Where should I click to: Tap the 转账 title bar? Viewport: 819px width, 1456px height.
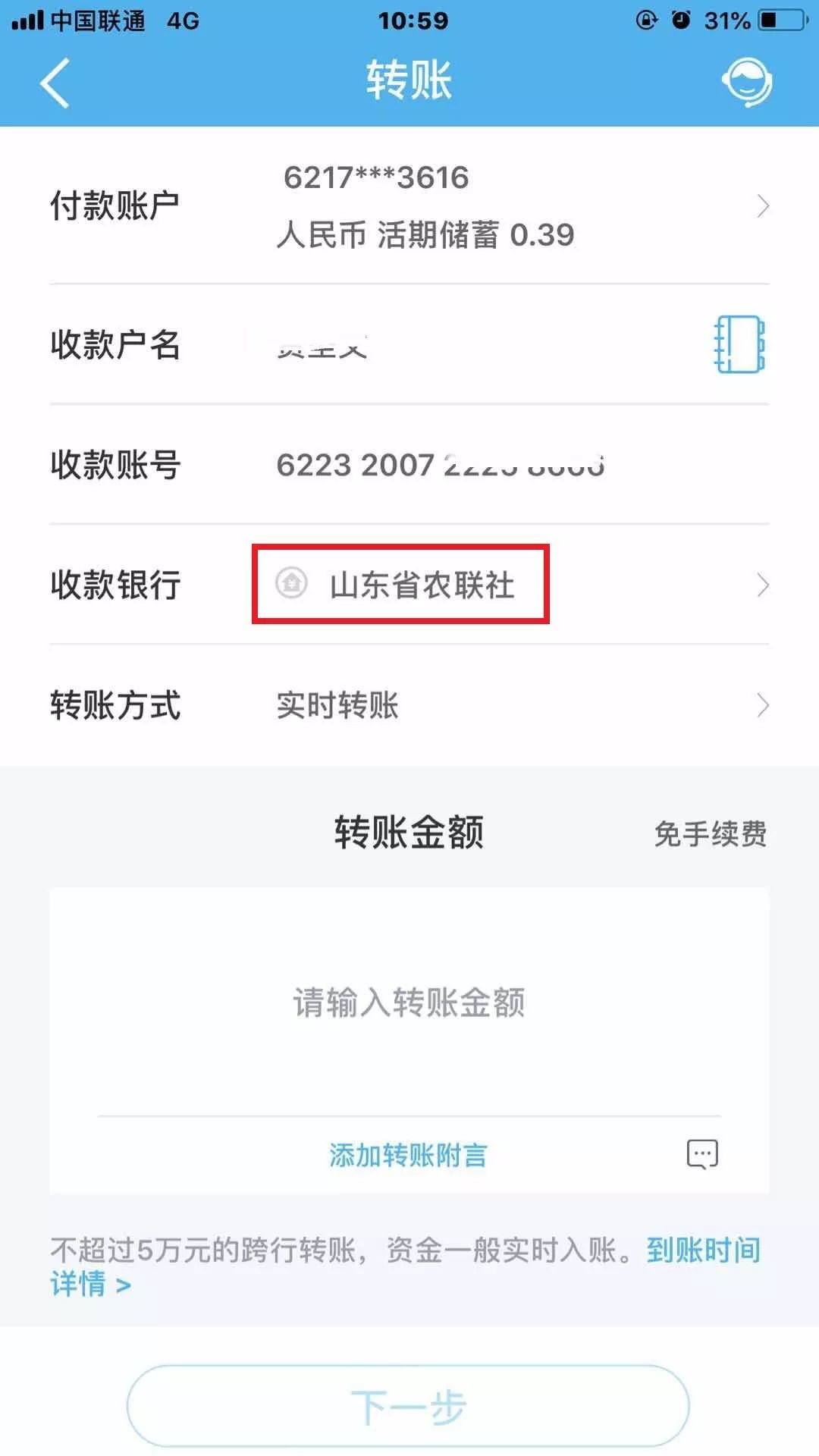[409, 80]
